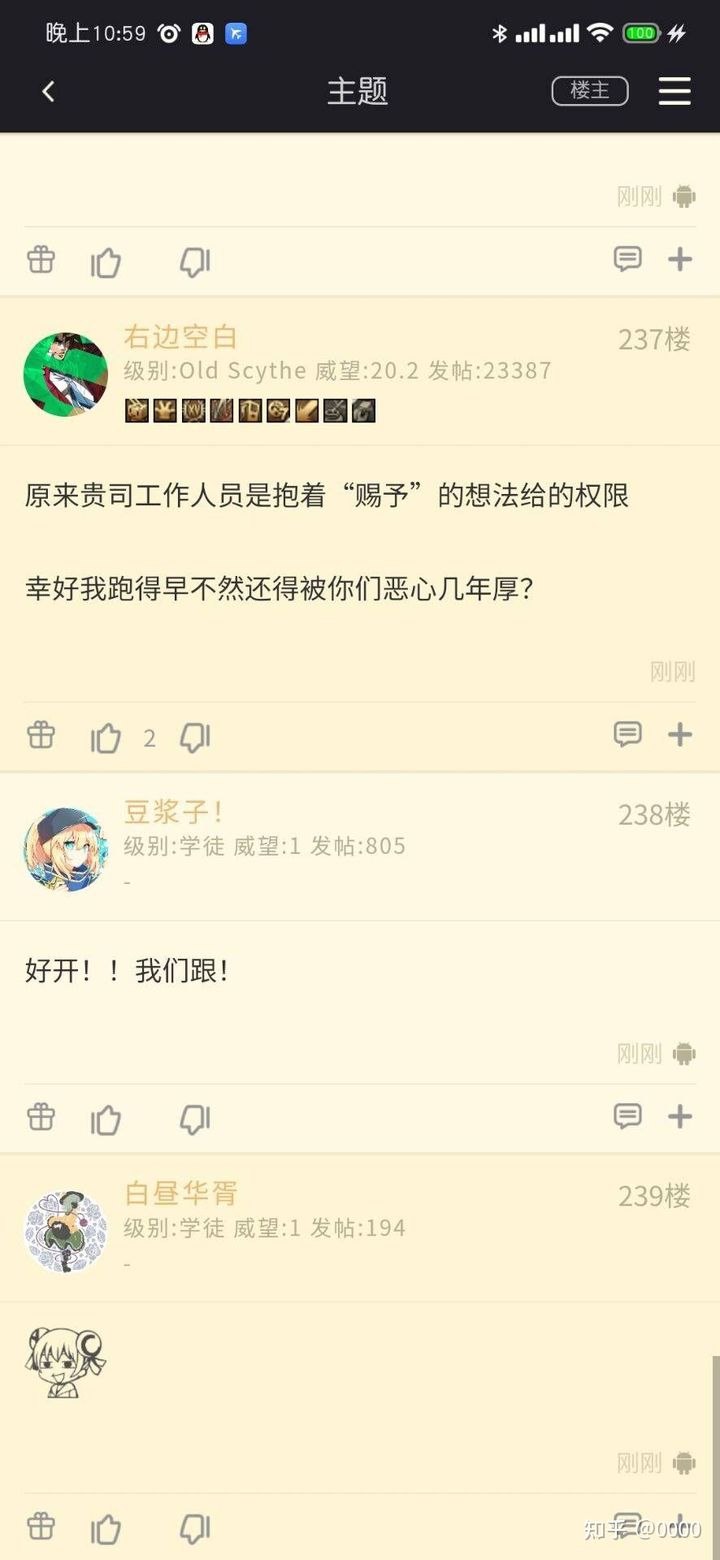Tap the 楼主 filter button
Screen dimensions: 720x1560
590,91
